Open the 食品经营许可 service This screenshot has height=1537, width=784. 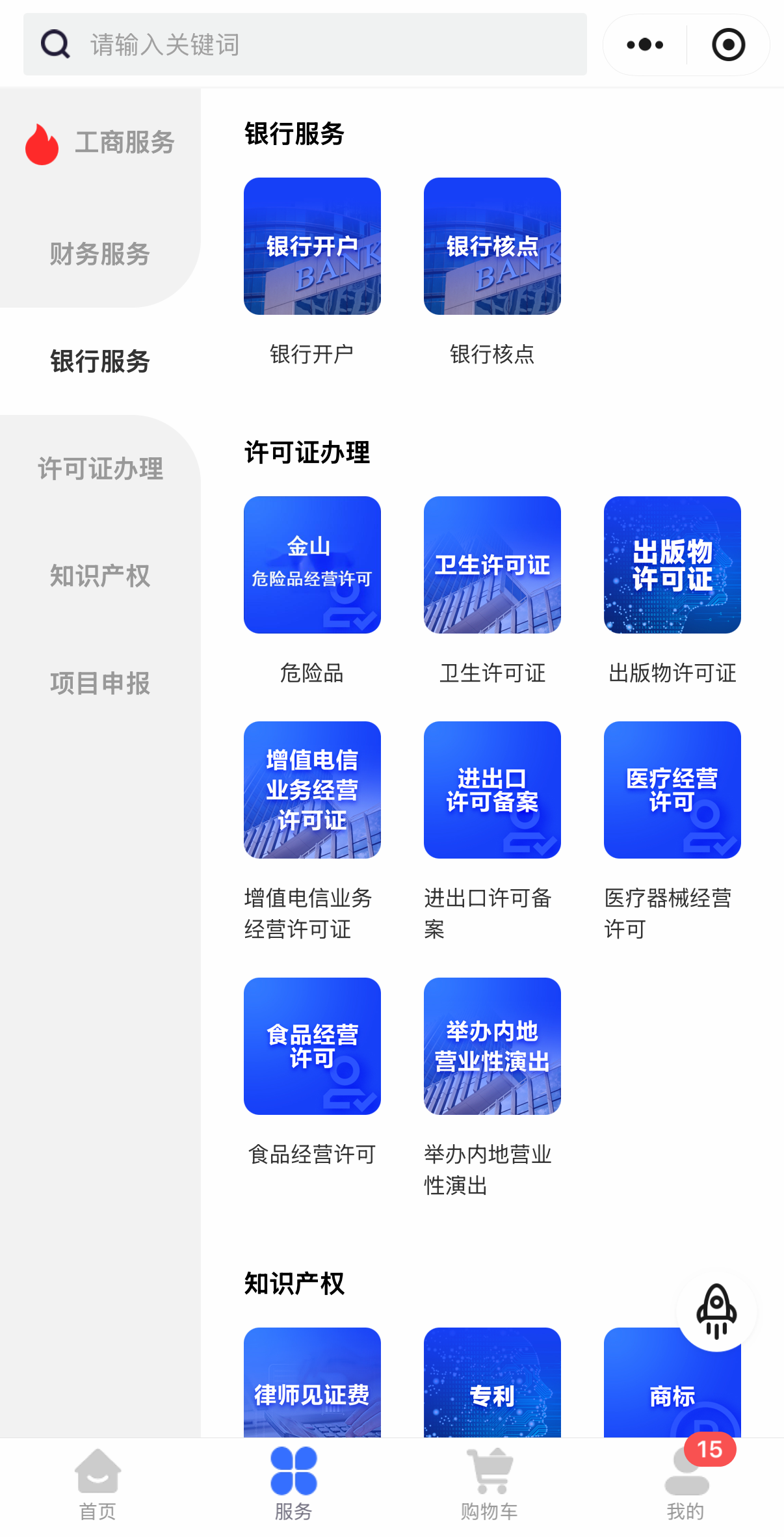312,1047
